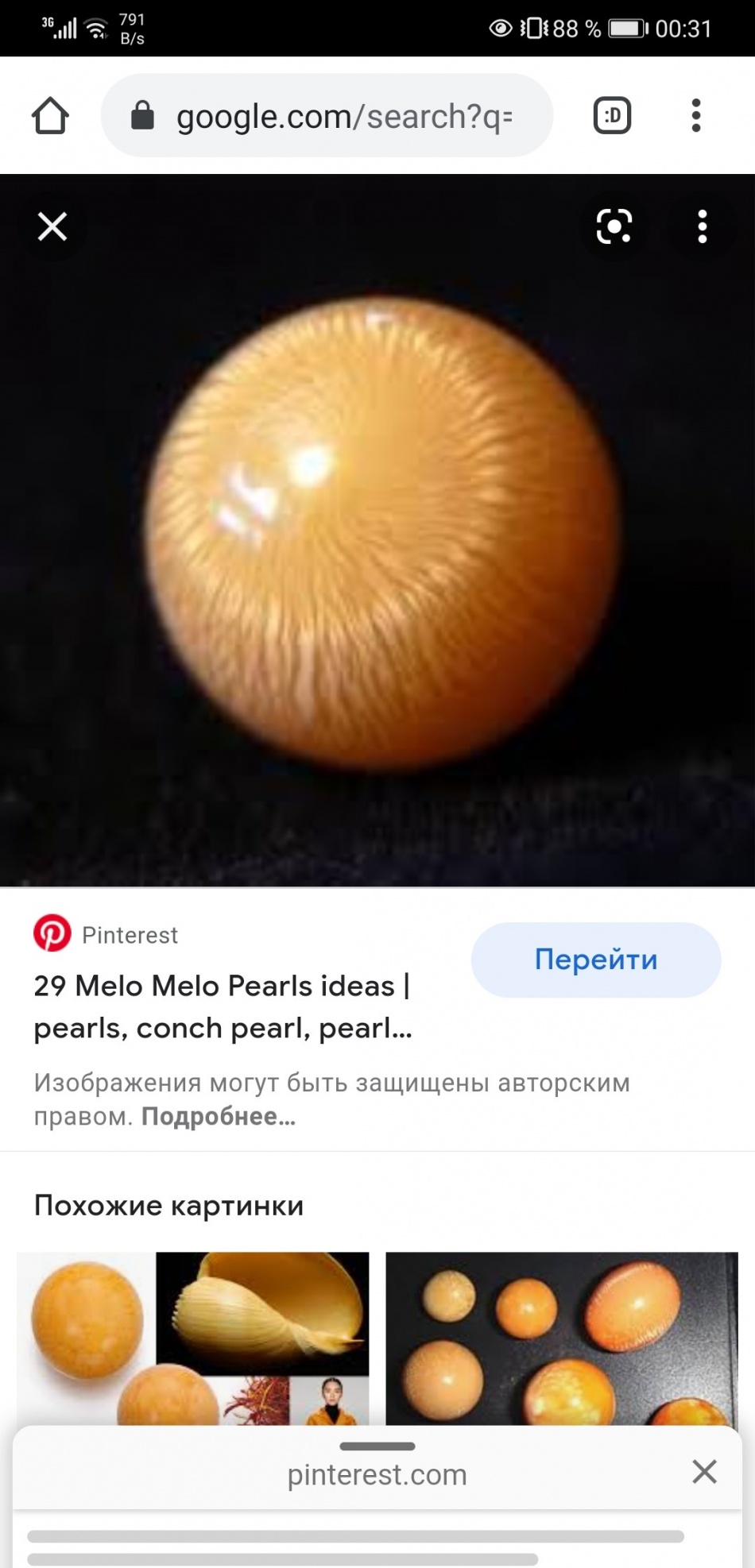Open the Подробнее copyright link
Image resolution: width=755 pixels, height=1568 pixels.
click(x=219, y=1116)
